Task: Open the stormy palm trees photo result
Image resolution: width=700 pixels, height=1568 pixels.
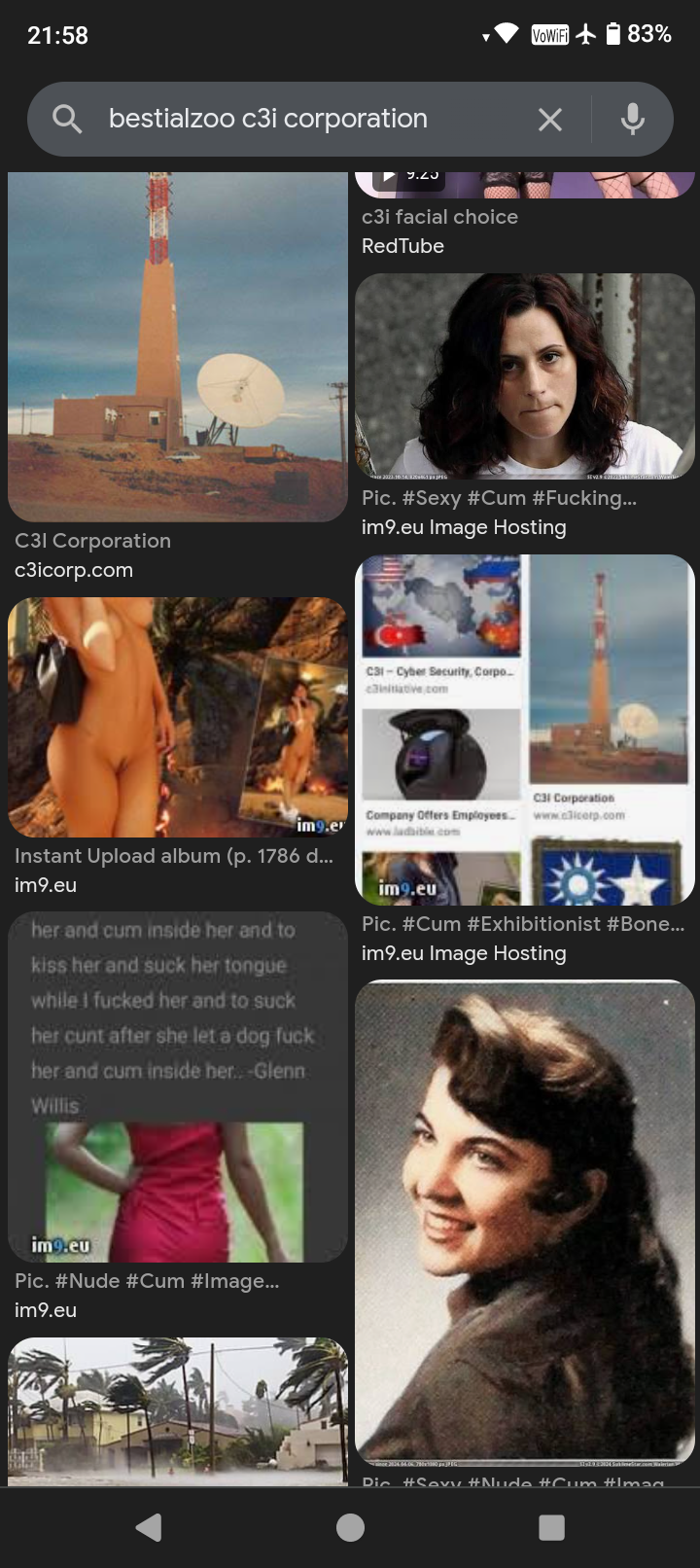Action: pos(177,1410)
